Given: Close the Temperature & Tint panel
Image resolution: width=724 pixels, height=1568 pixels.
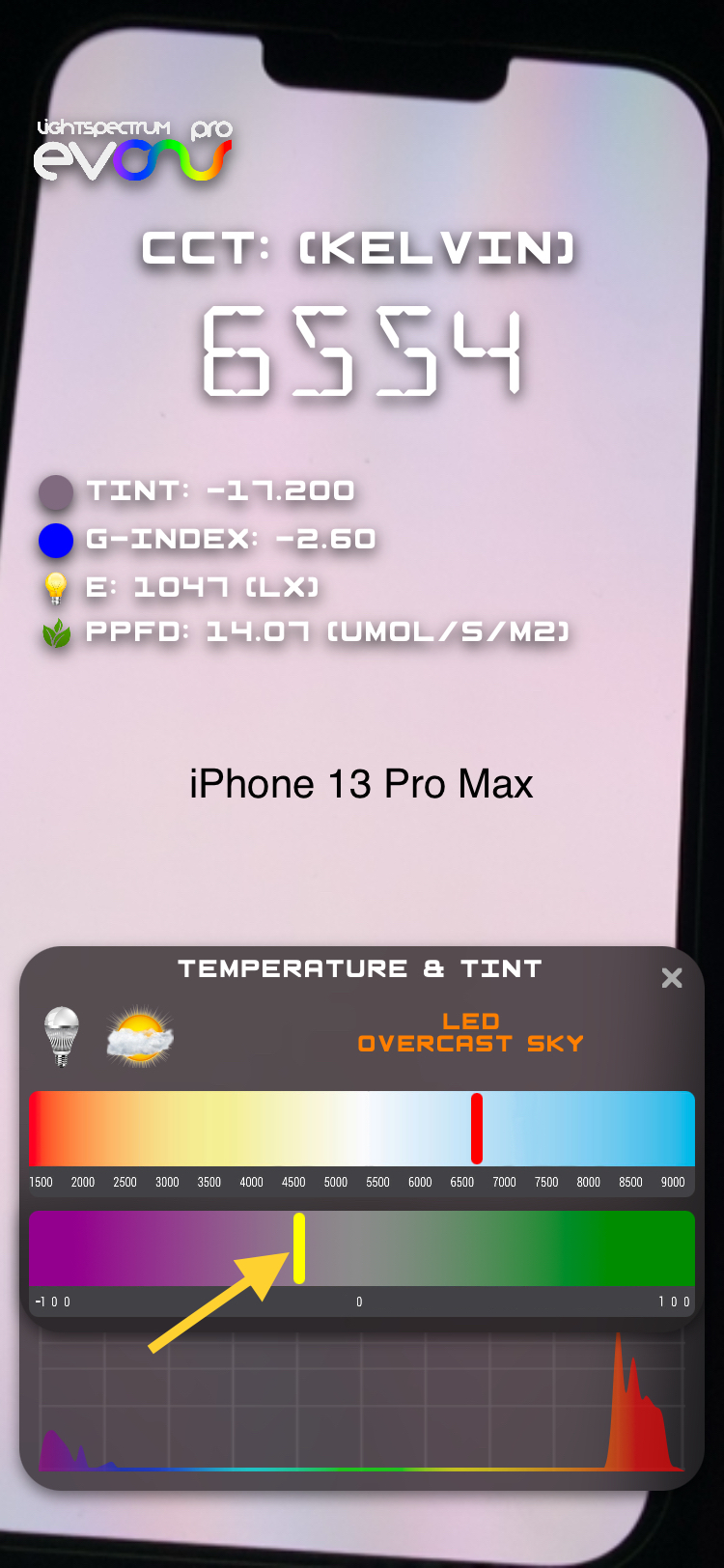Looking at the screenshot, I should 672,978.
